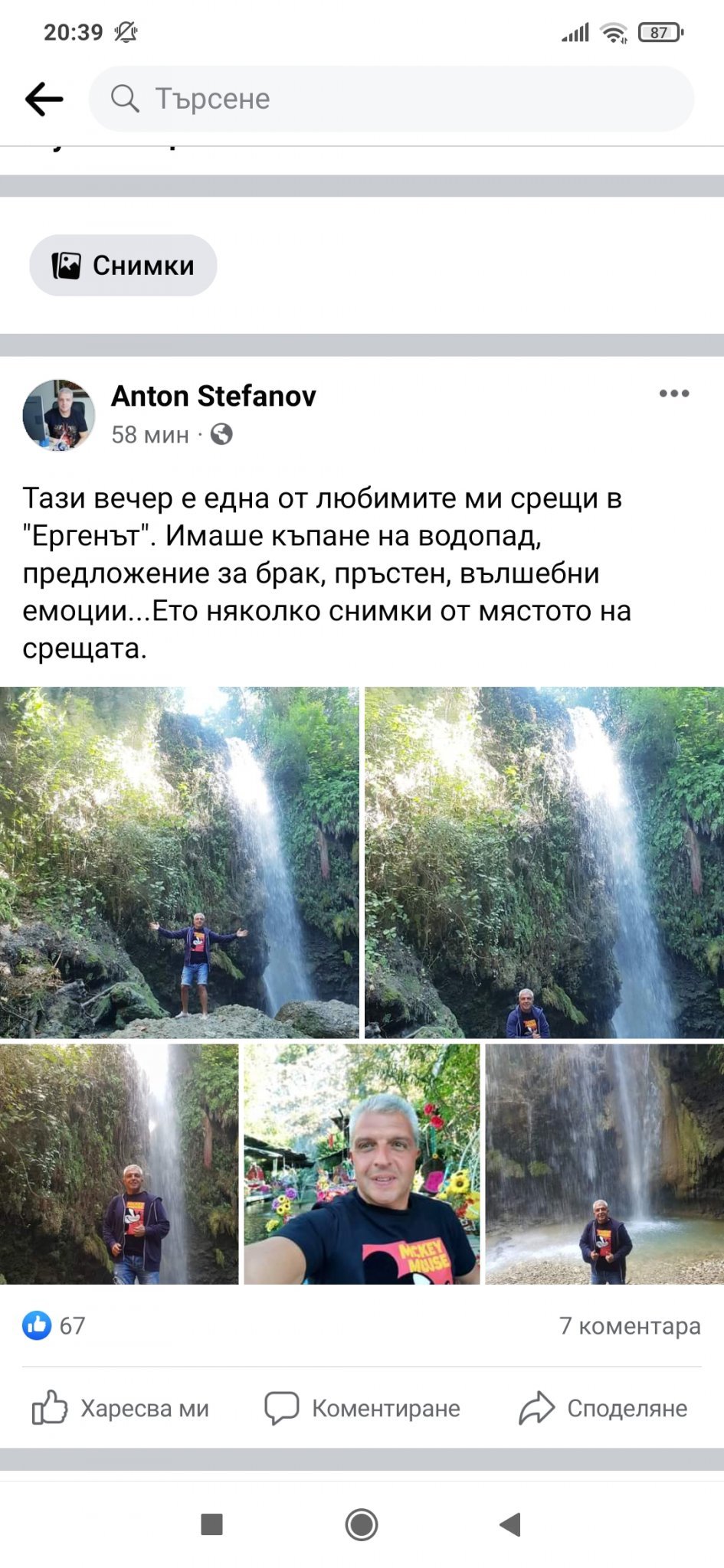View the 67 reactions list

(x=54, y=1325)
